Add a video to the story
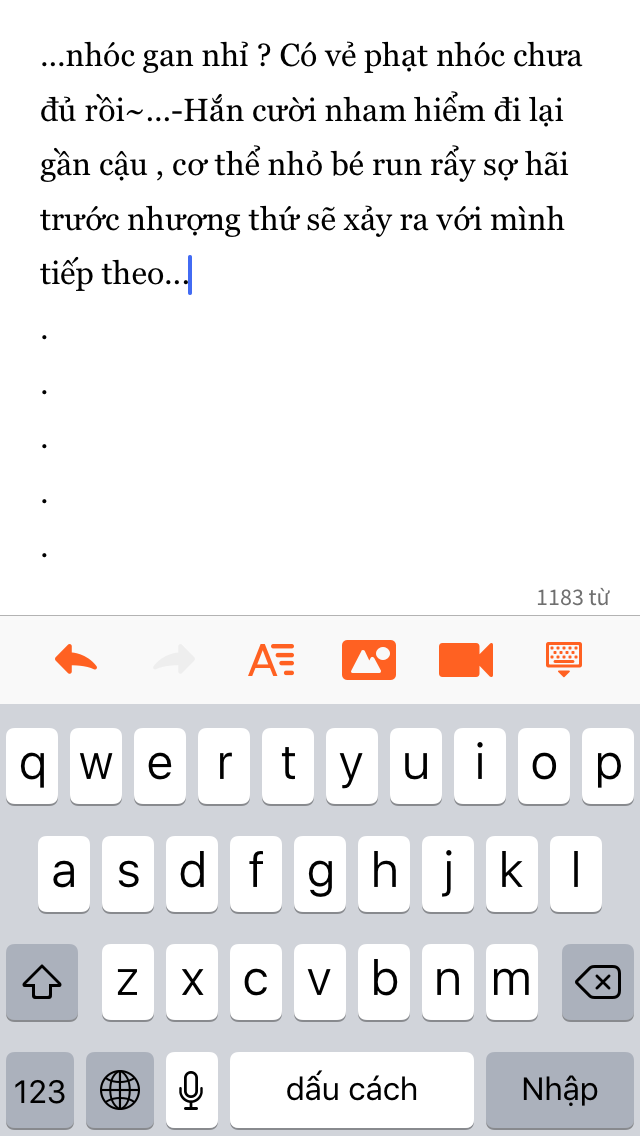 pos(466,660)
